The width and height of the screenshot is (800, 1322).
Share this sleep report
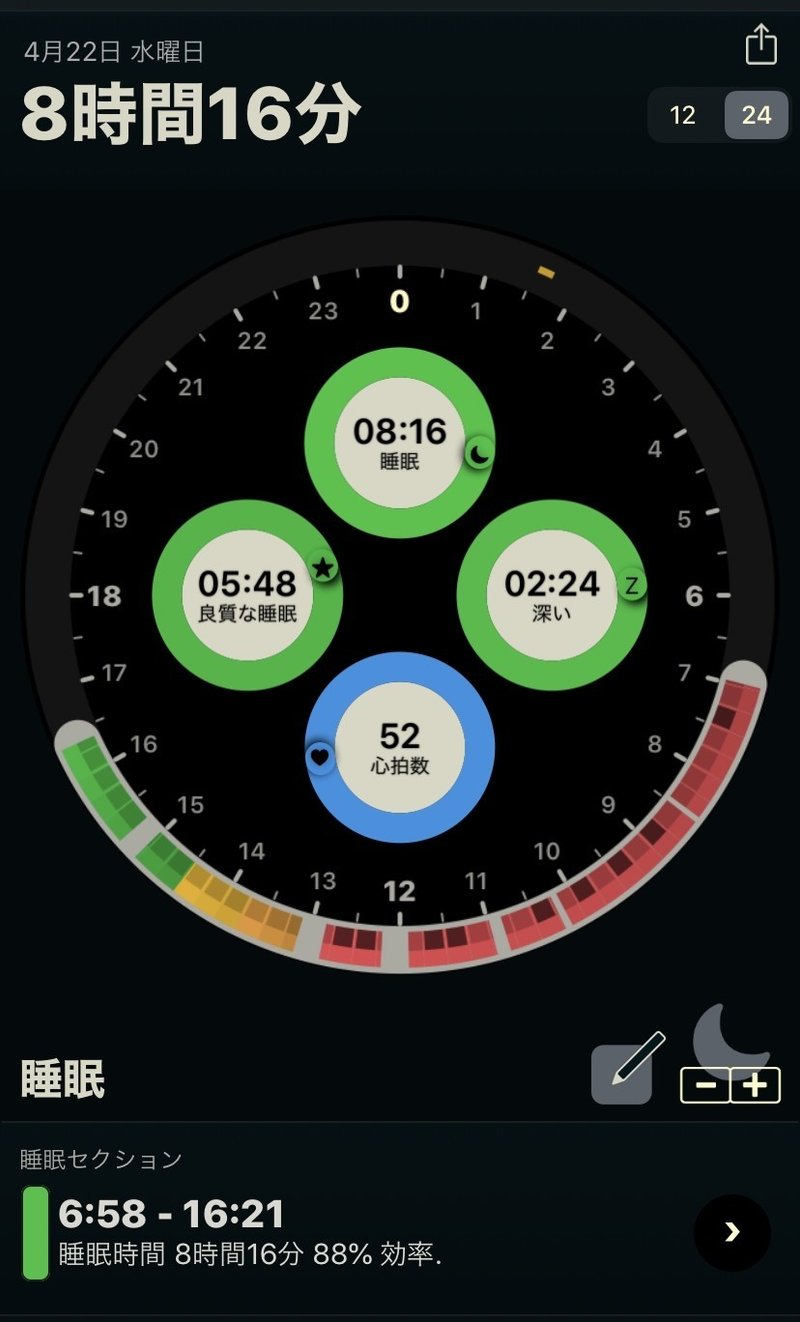coord(761,45)
